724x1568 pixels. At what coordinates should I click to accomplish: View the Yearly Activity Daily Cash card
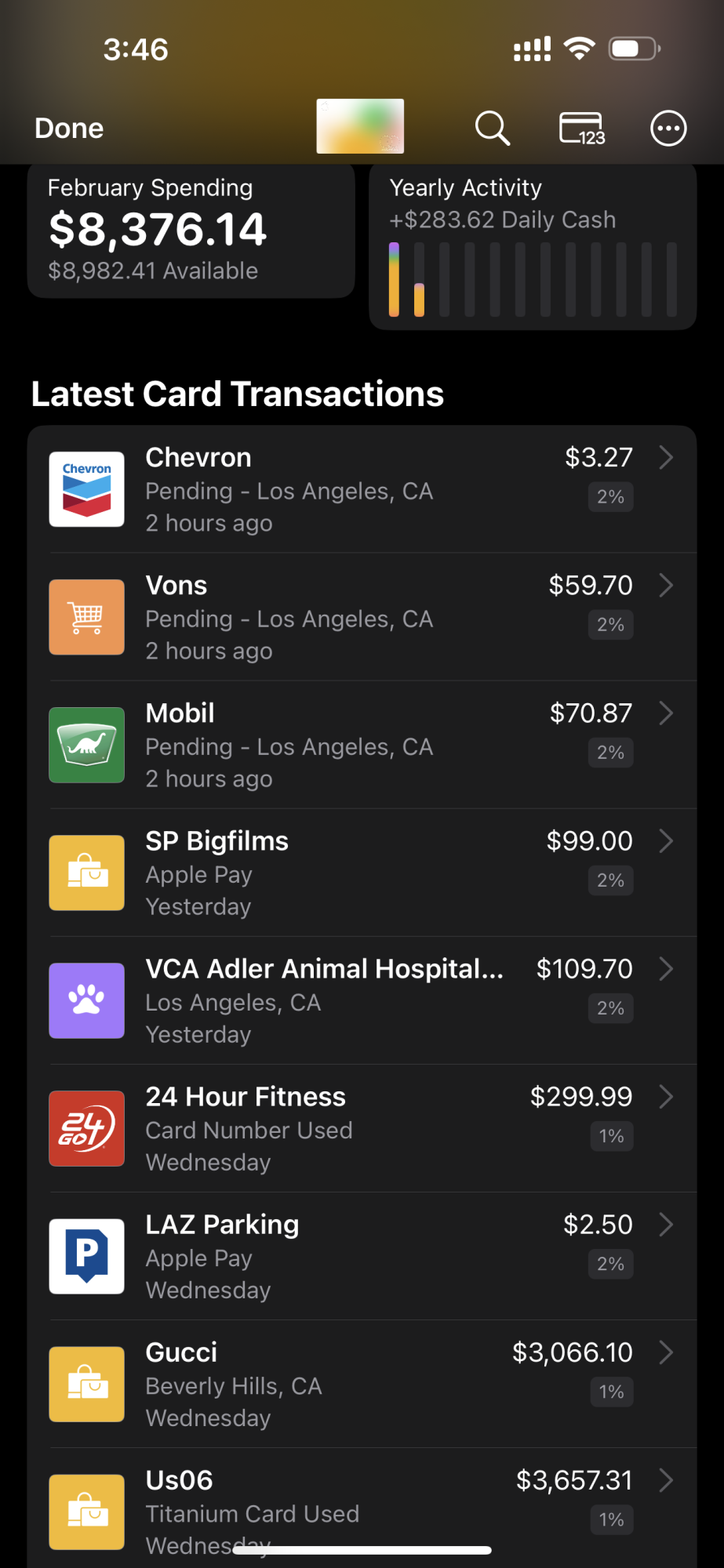coord(533,246)
